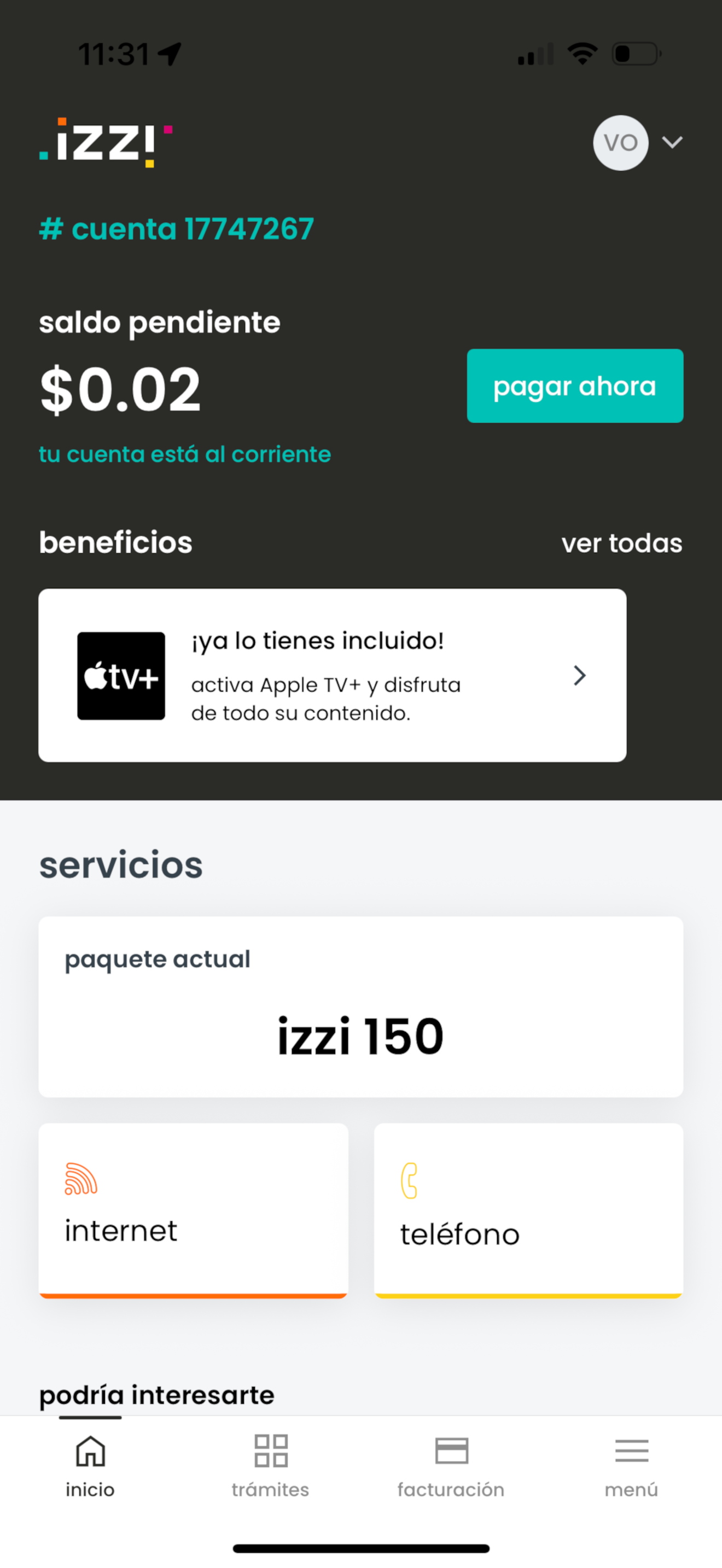722x1568 pixels.
Task: Tap the tu cuenta está al corriente text
Action: [x=184, y=453]
